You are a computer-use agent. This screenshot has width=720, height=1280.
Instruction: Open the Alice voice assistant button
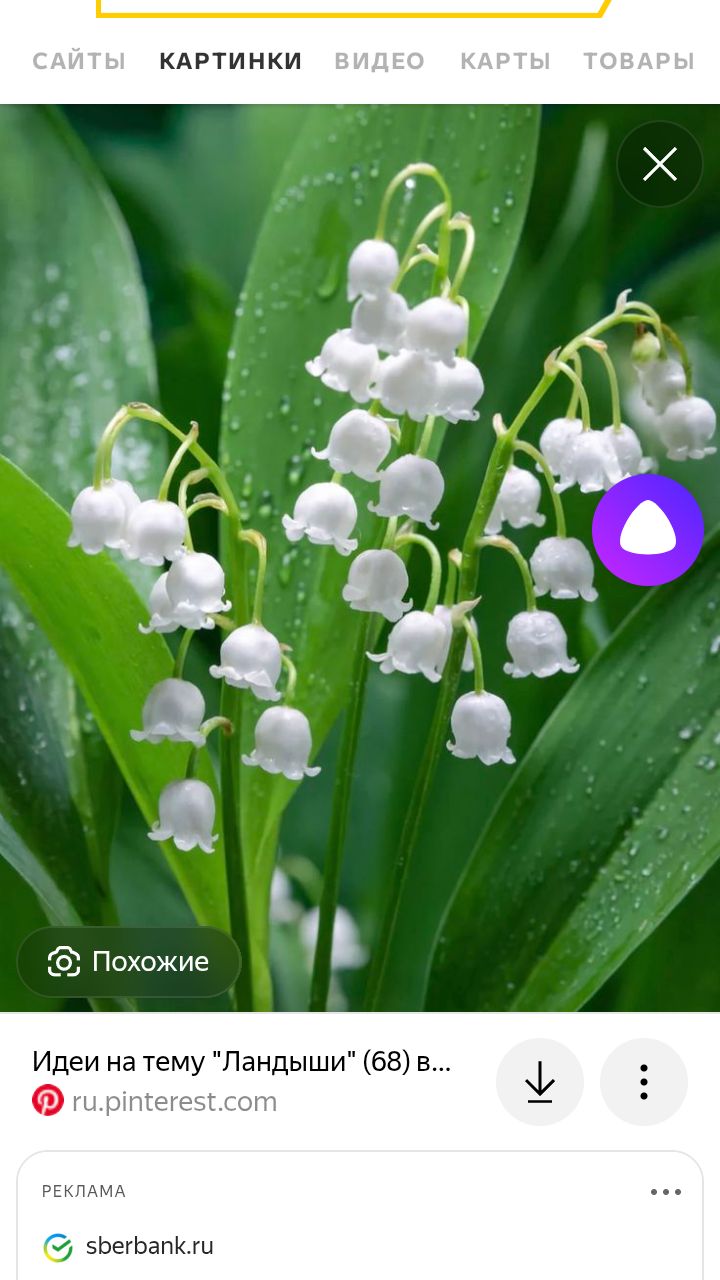(648, 530)
